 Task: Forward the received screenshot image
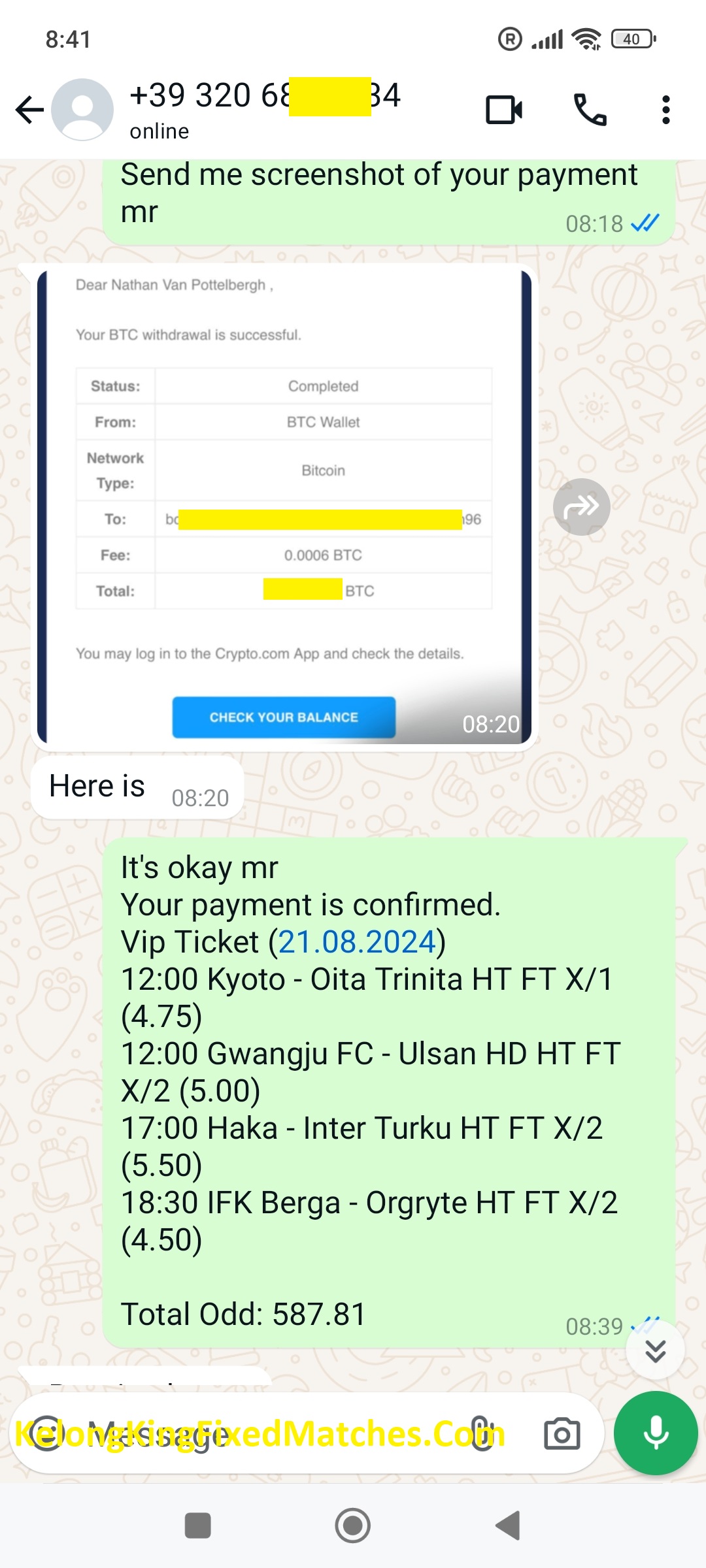point(581,507)
